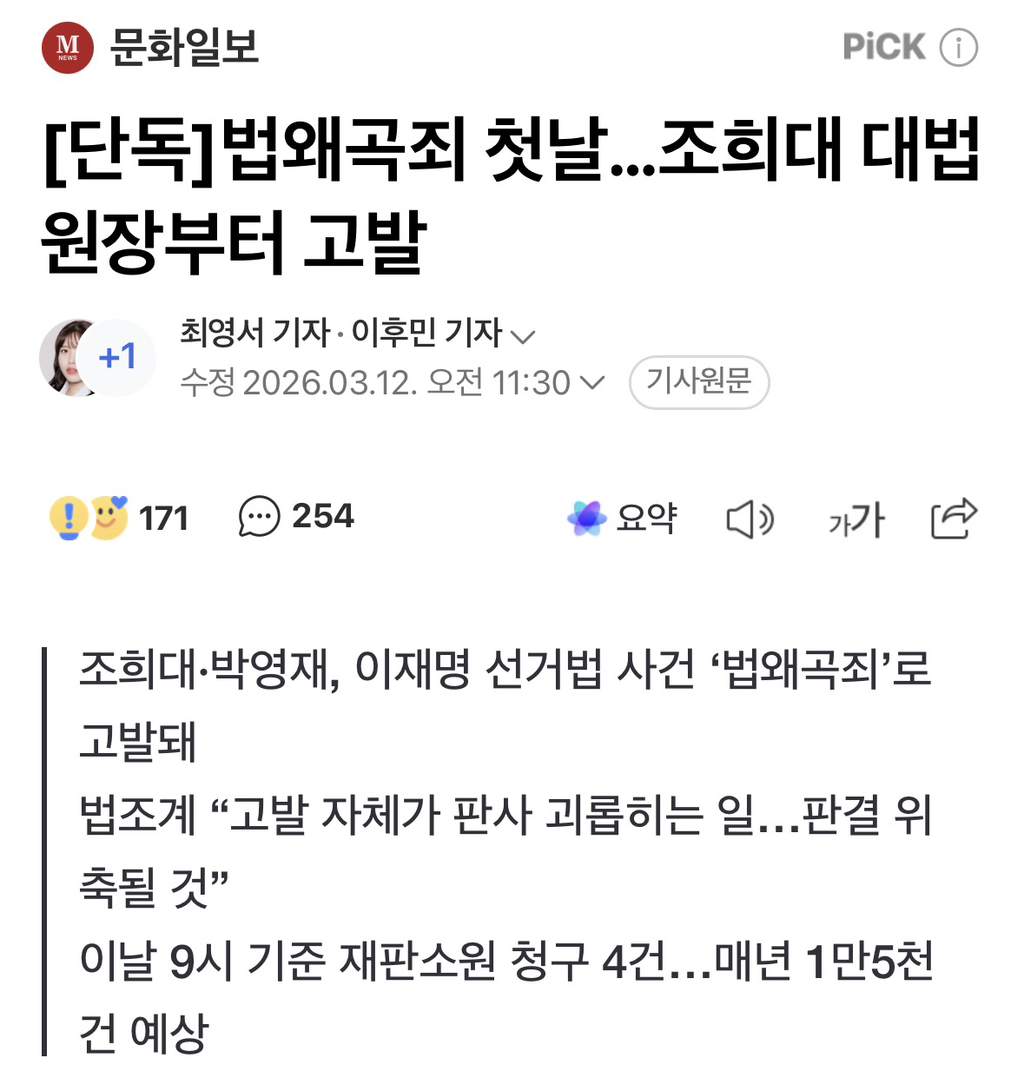View the reporter profile photo +1
This screenshot has width=1024, height=1091.
97,358
